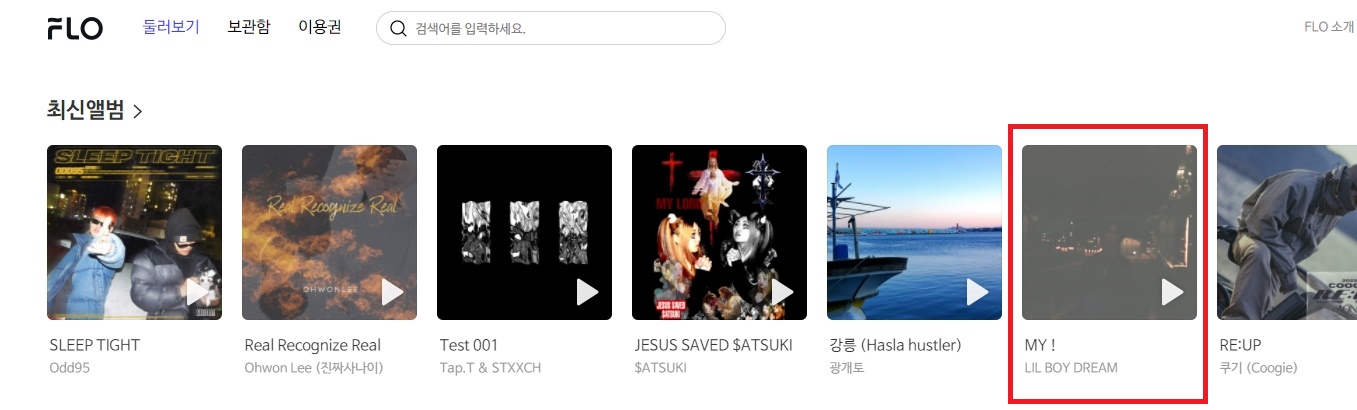This screenshot has height=410, width=1357.
Task: View artist 광개토
Action: pyautogui.click(x=846, y=367)
